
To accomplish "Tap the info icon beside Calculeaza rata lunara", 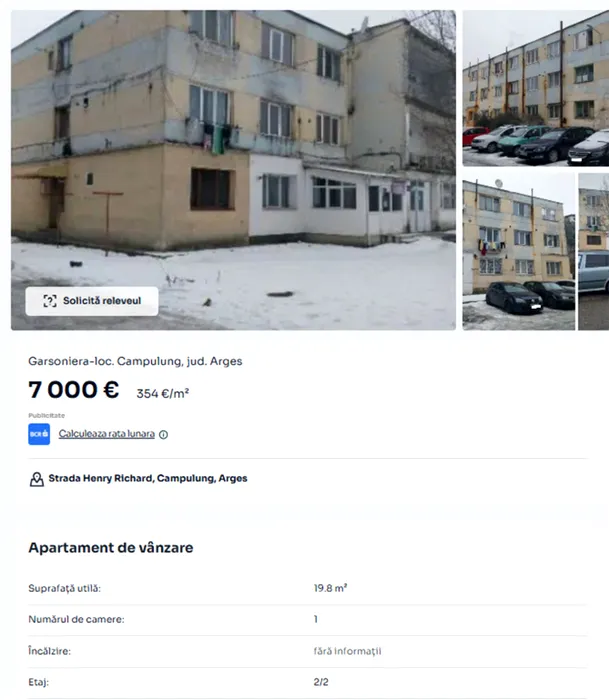I will 164,435.
